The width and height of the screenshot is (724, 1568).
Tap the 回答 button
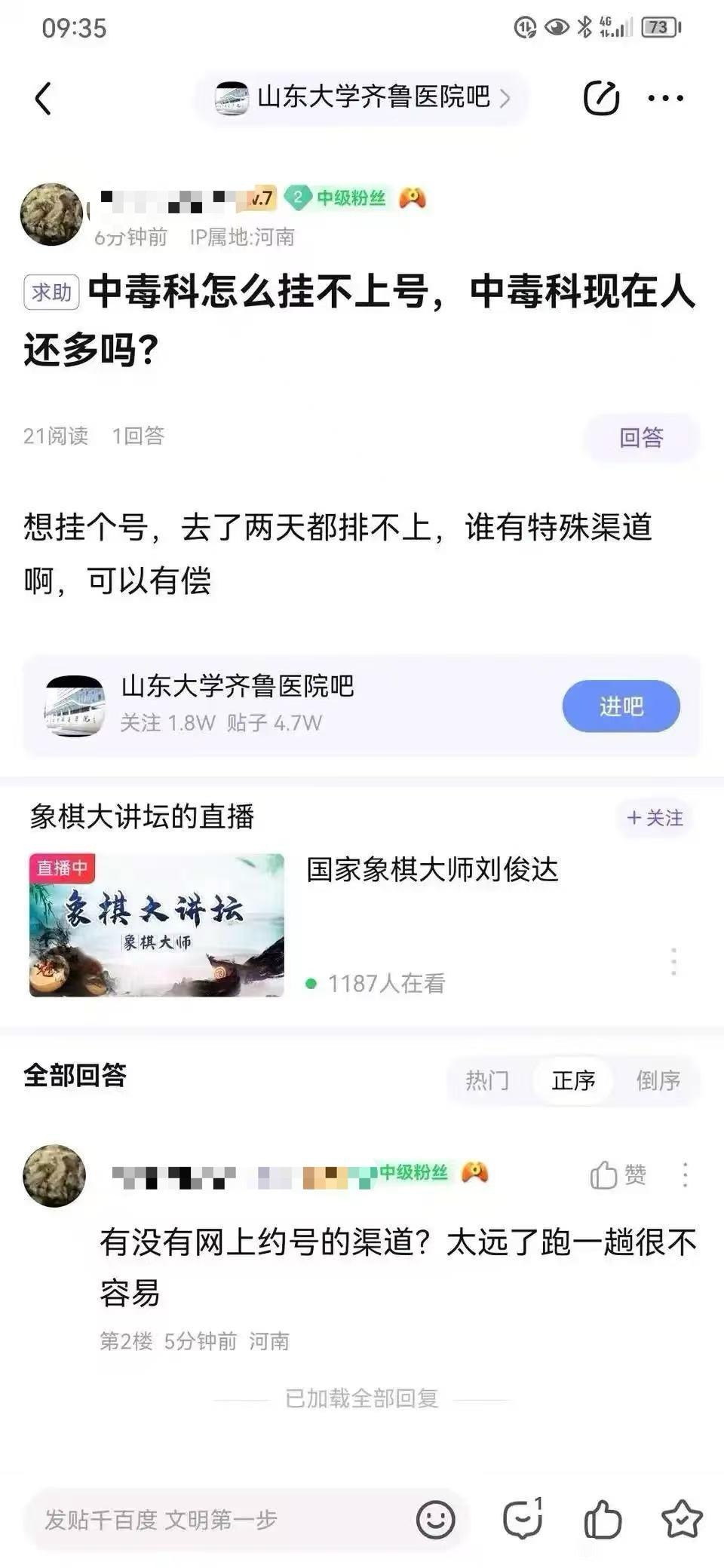(x=641, y=437)
